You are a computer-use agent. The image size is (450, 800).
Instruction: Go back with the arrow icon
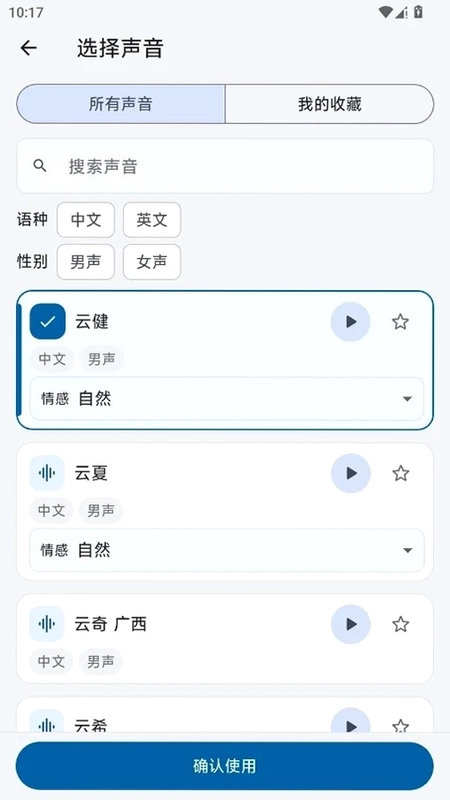29,48
